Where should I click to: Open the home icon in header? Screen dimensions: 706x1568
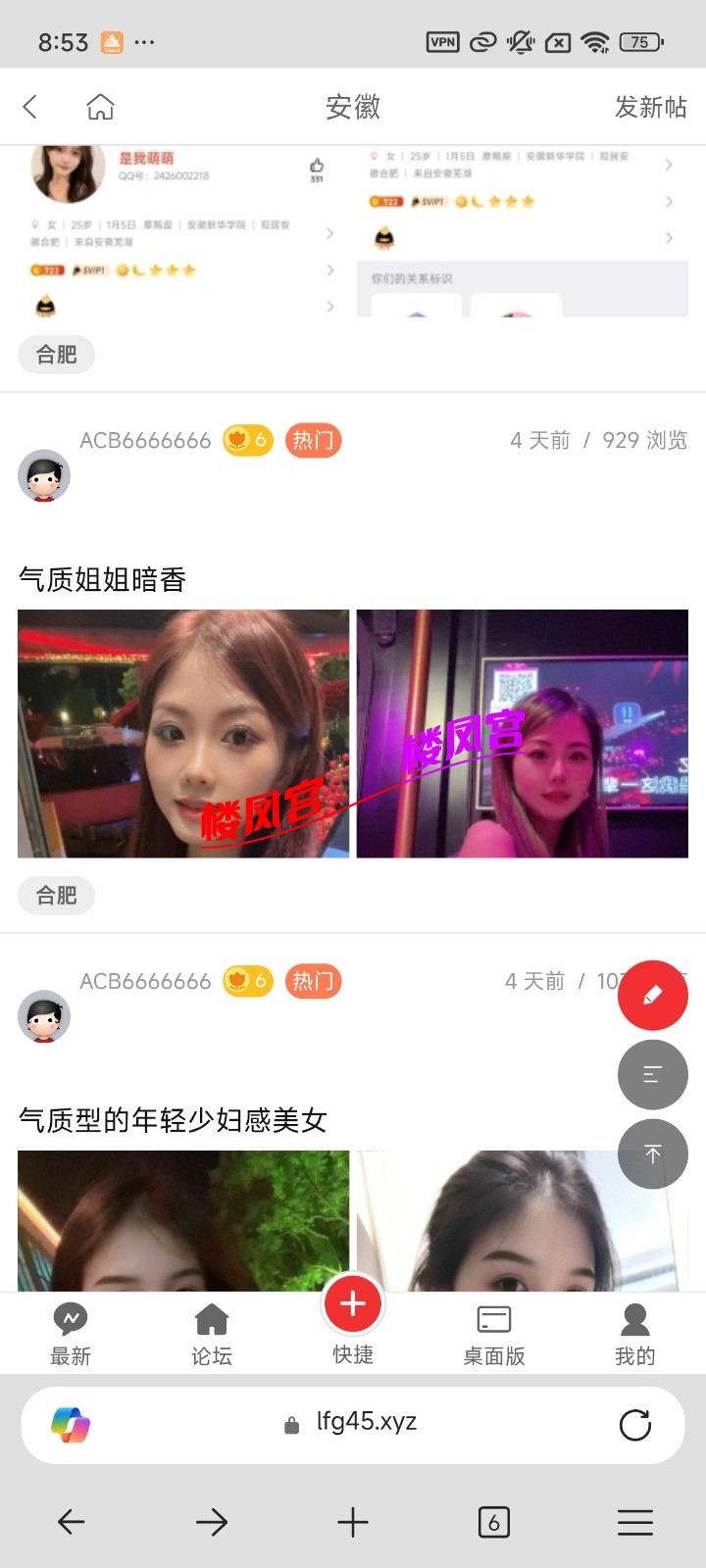point(100,107)
